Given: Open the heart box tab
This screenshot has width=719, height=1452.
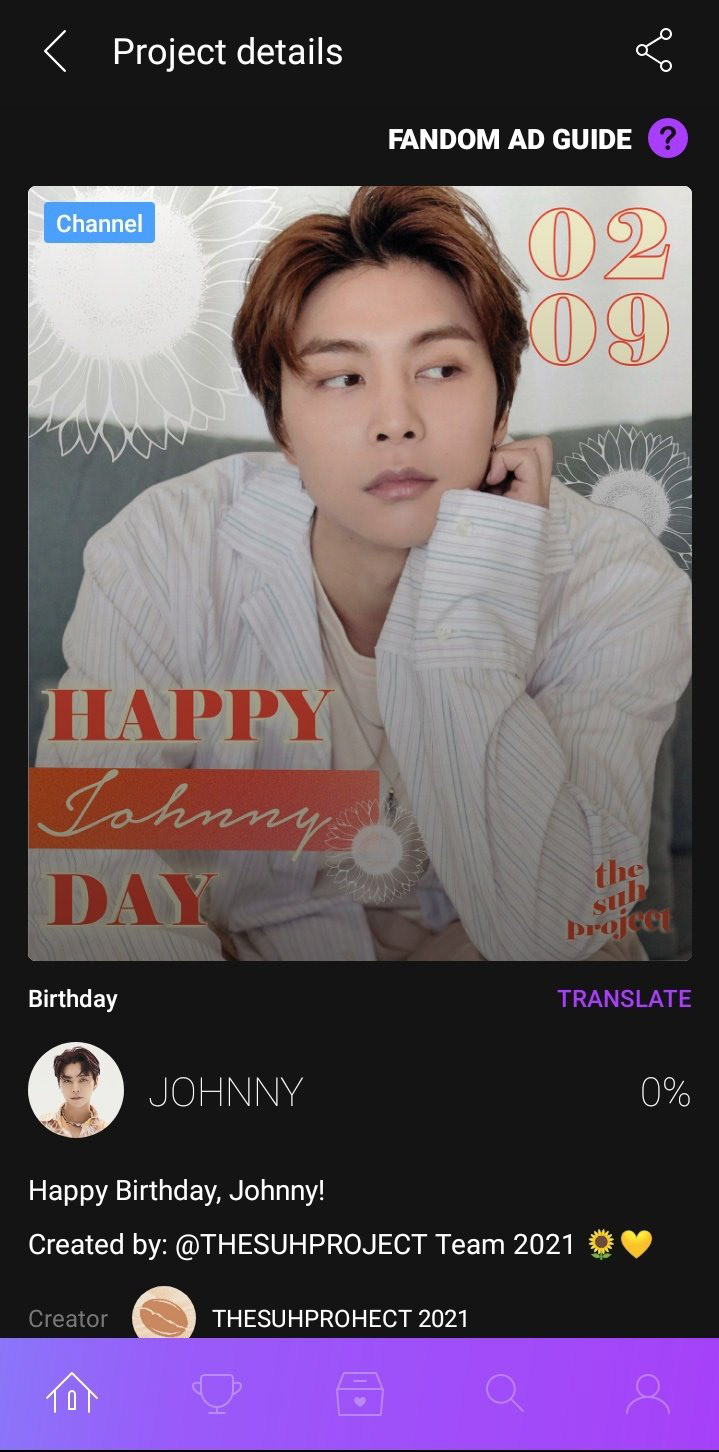Looking at the screenshot, I should click(x=360, y=1394).
